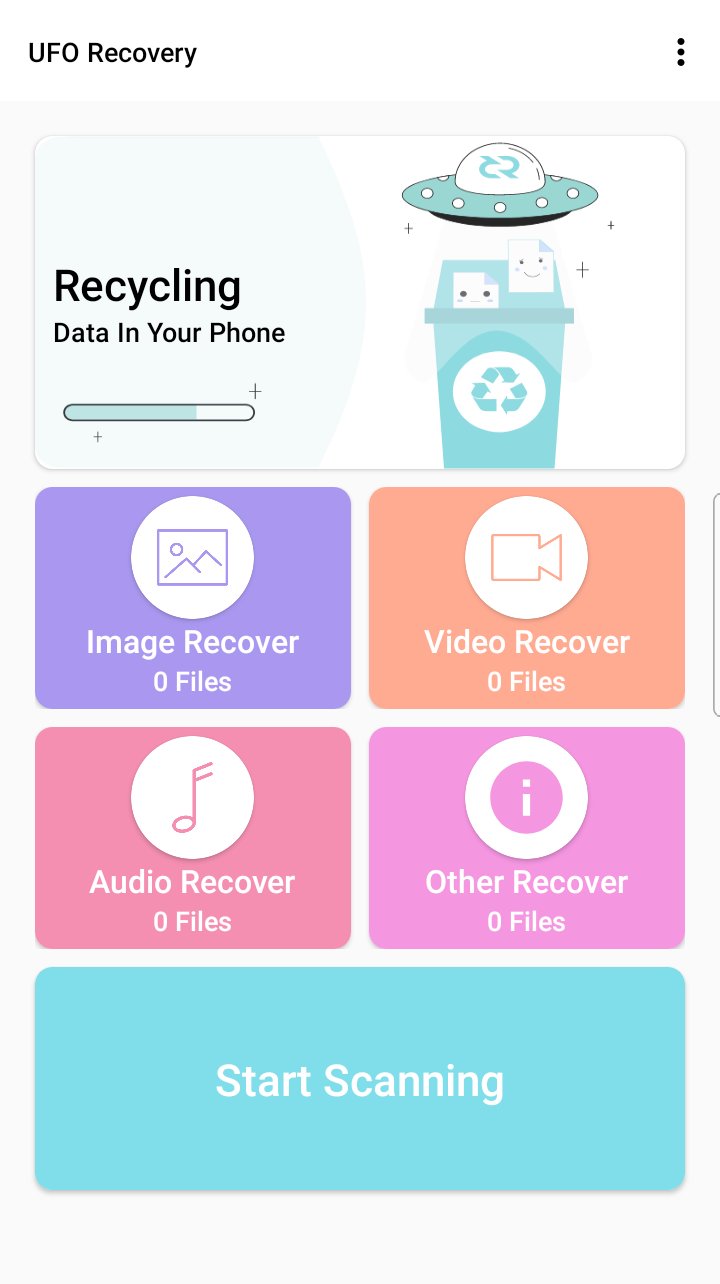Open the Audio Recover card
Viewport: 720px width, 1284px height.
[192, 838]
